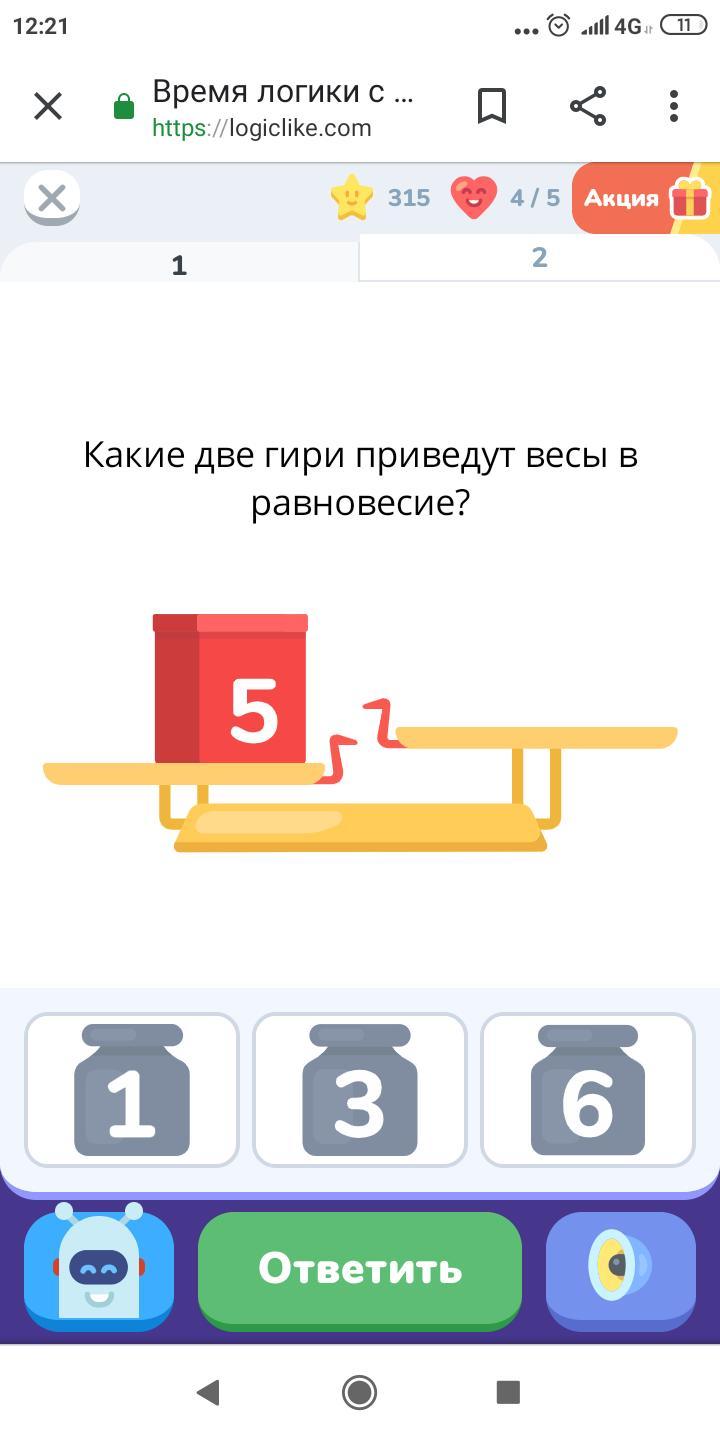Exit the puzzle with the gray X
The width and height of the screenshot is (720, 1440).
(x=52, y=198)
